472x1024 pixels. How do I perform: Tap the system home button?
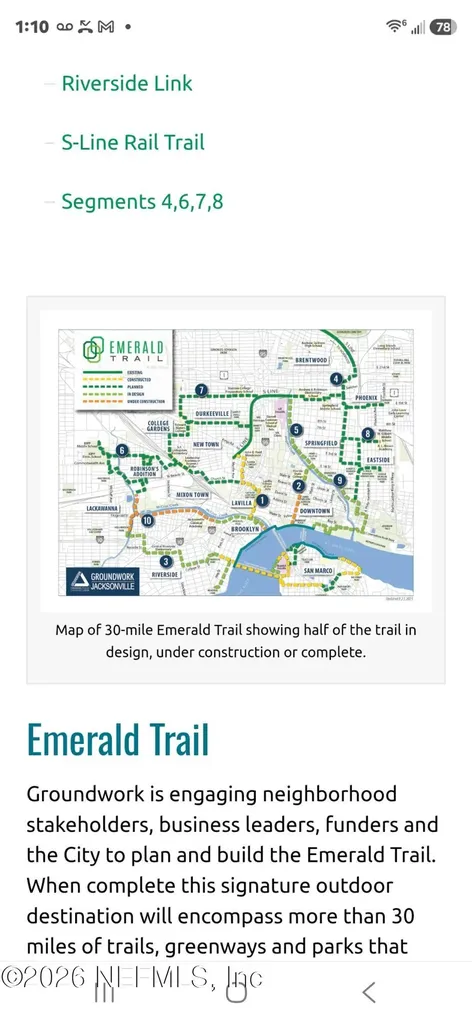(236, 992)
